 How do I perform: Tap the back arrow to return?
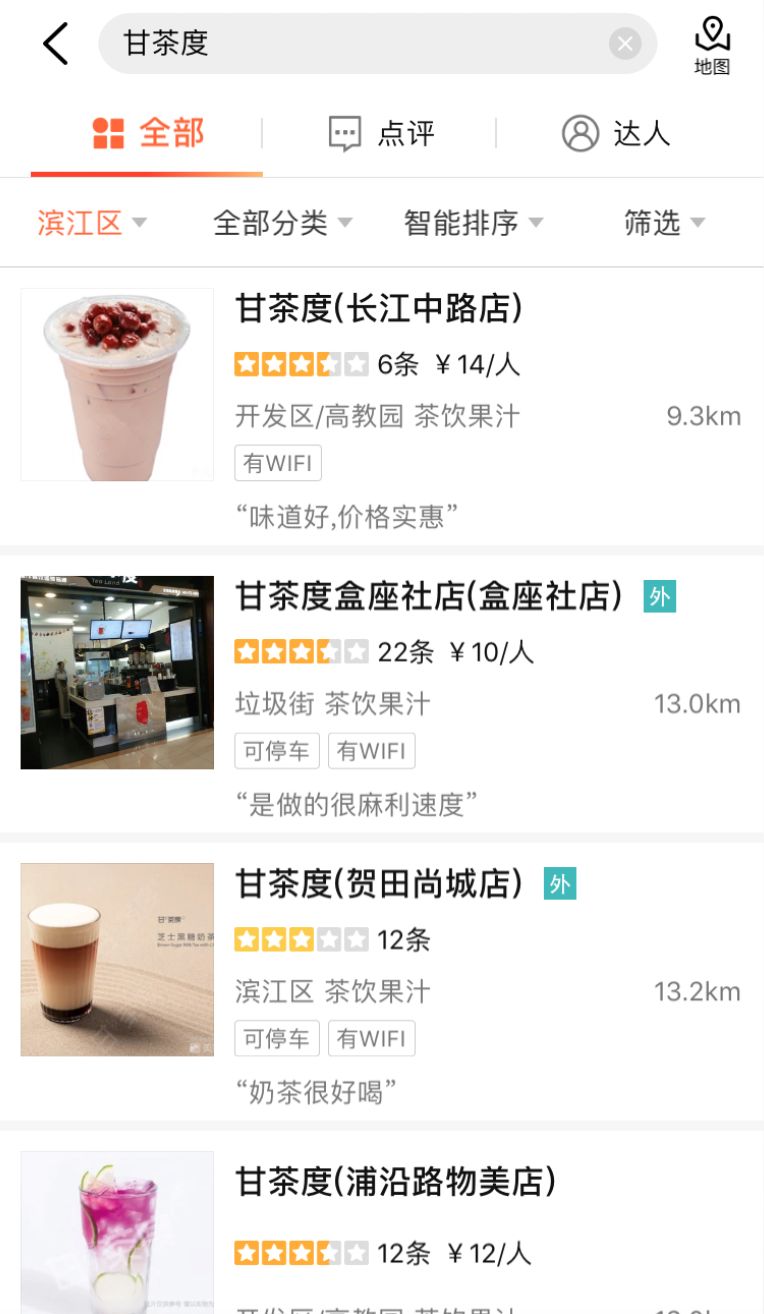pos(56,43)
